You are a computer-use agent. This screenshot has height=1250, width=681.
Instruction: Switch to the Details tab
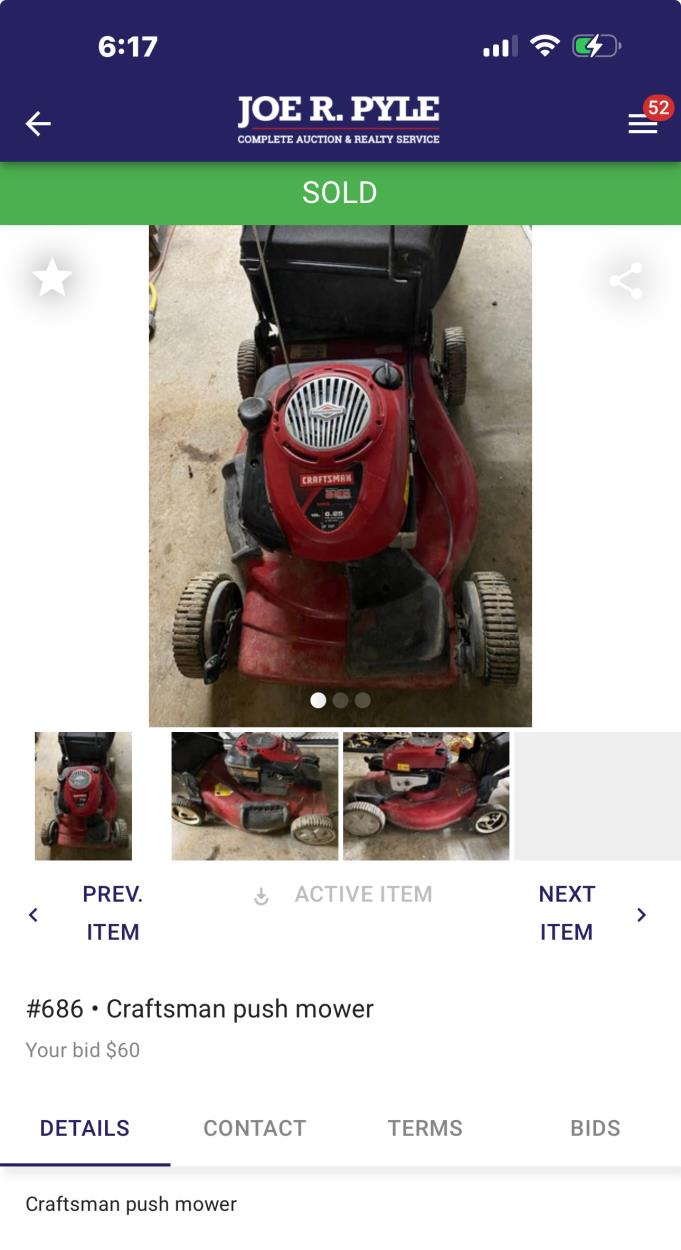point(85,1128)
